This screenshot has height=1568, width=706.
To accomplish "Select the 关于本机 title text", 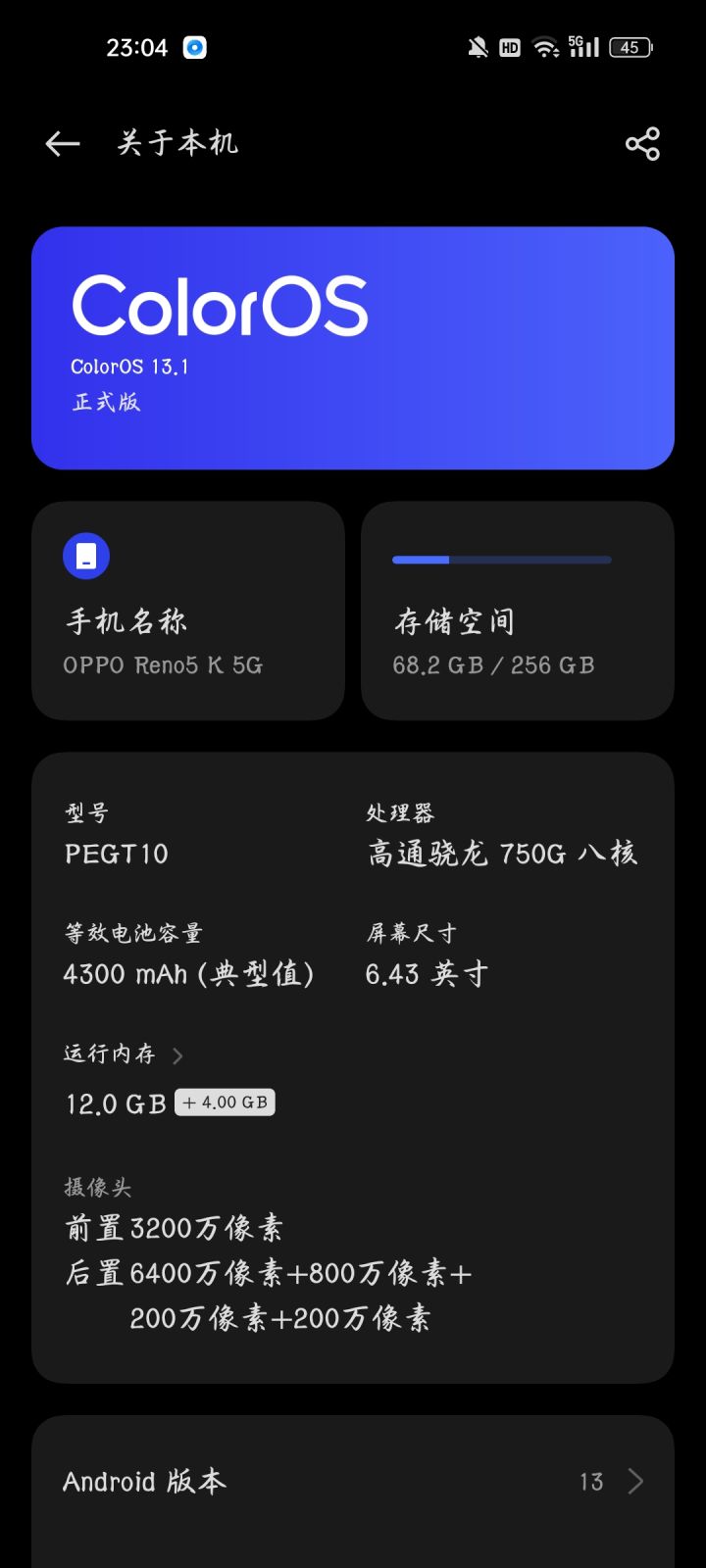I will (176, 143).
